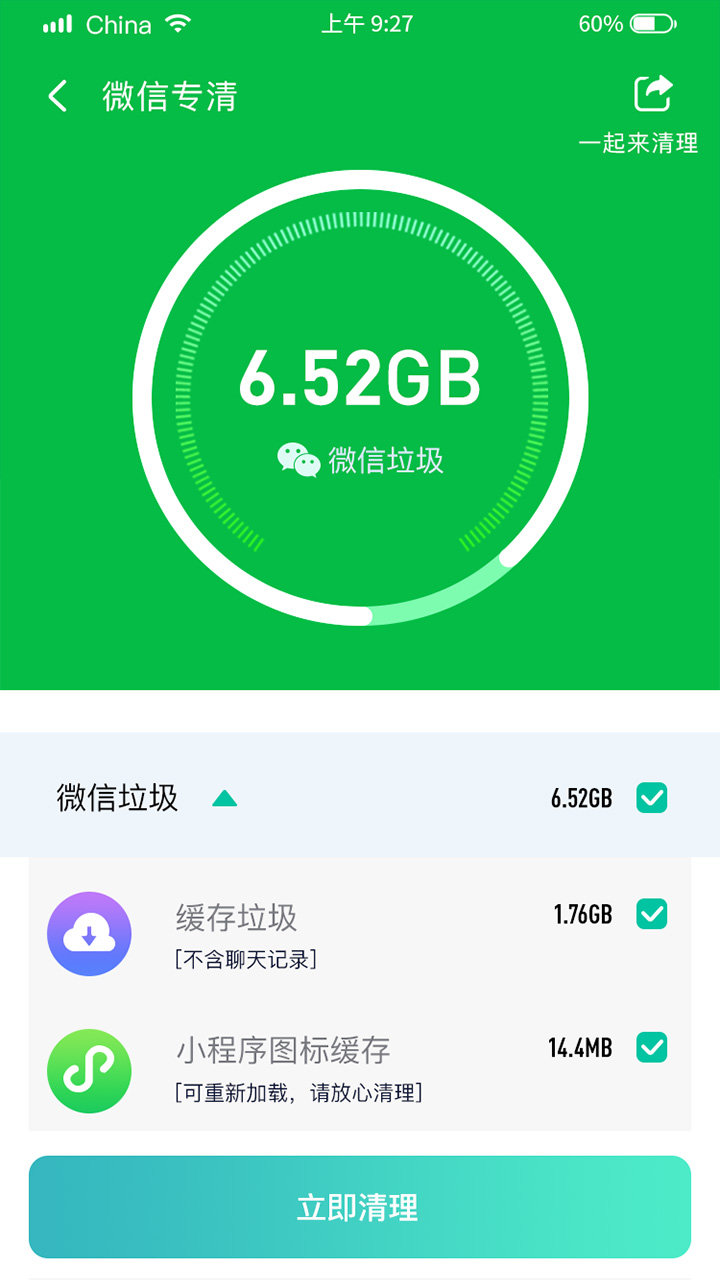Uncheck the 微信垃圾 master checkbox

coord(653,797)
